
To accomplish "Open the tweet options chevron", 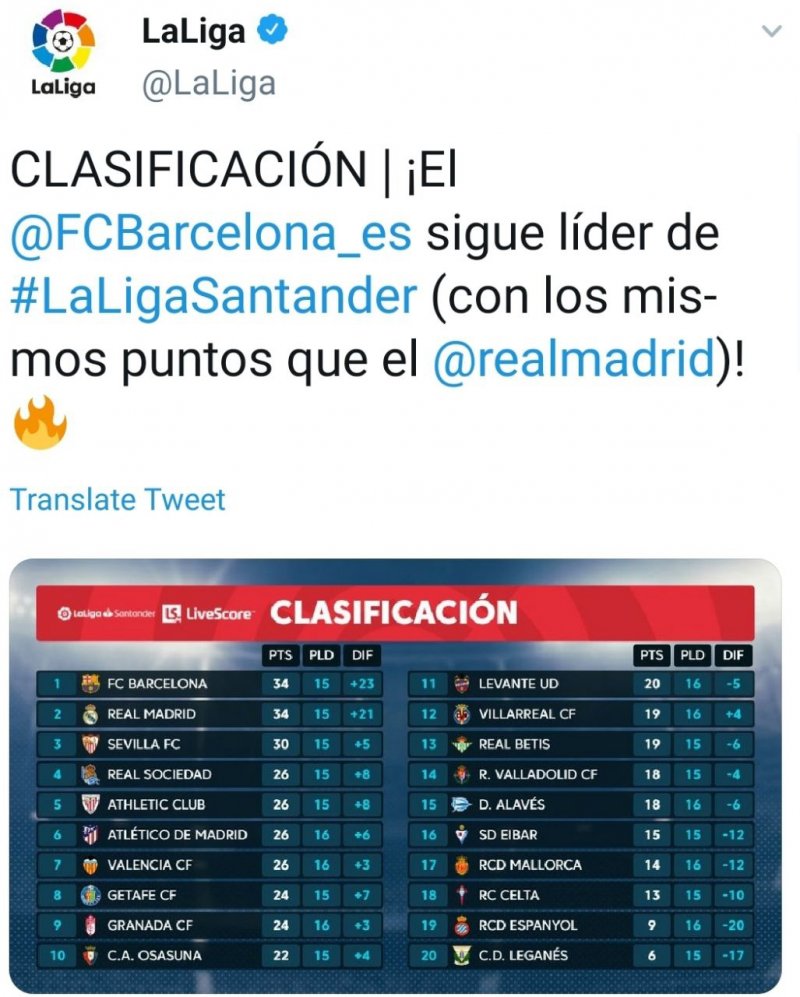I will pos(770,32).
